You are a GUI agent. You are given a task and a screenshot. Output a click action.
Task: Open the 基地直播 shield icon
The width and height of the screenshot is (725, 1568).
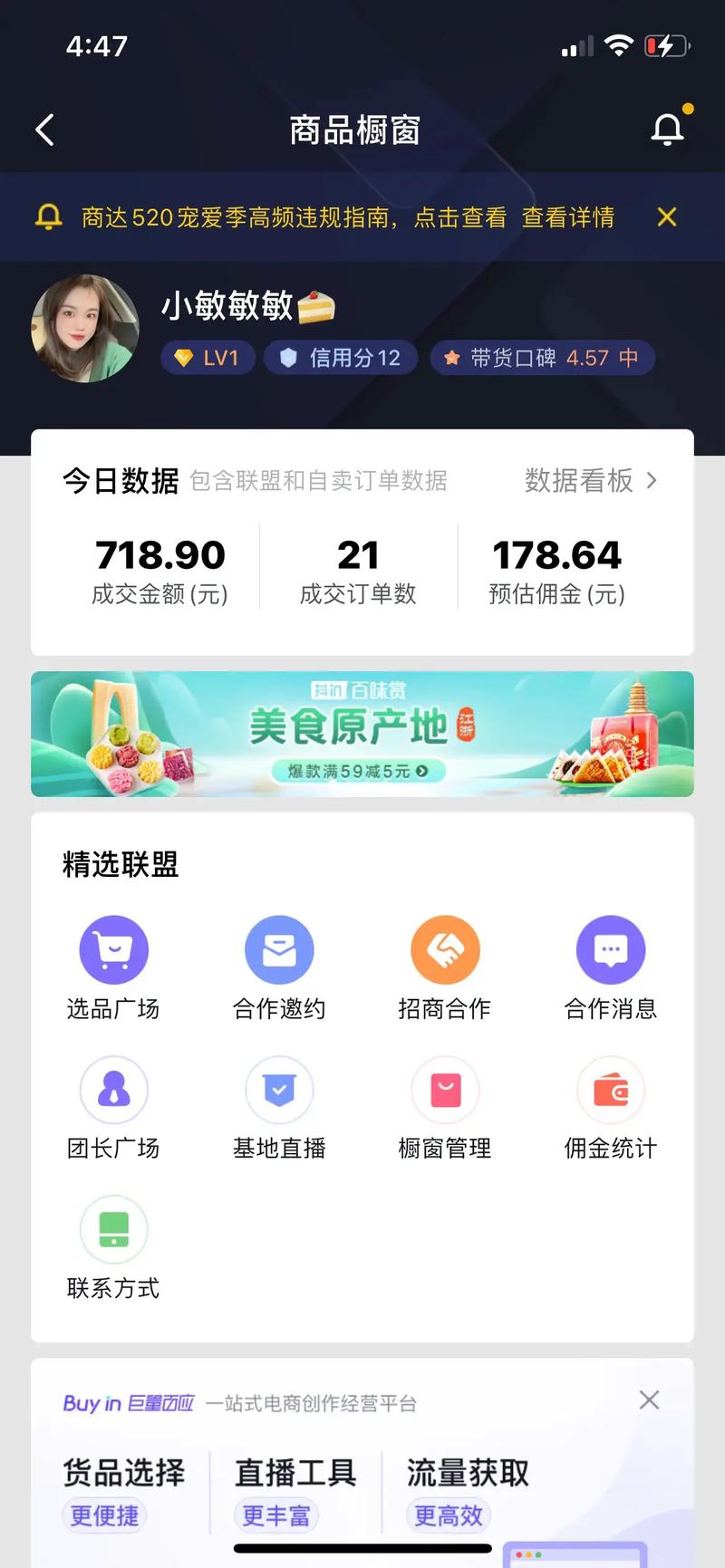[x=279, y=1090]
